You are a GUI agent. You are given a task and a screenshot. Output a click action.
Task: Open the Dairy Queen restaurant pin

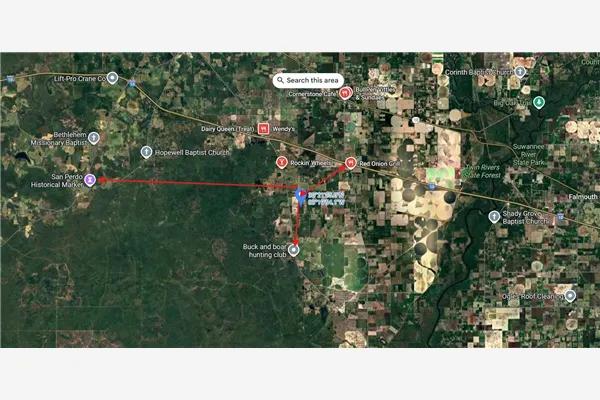[263, 128]
